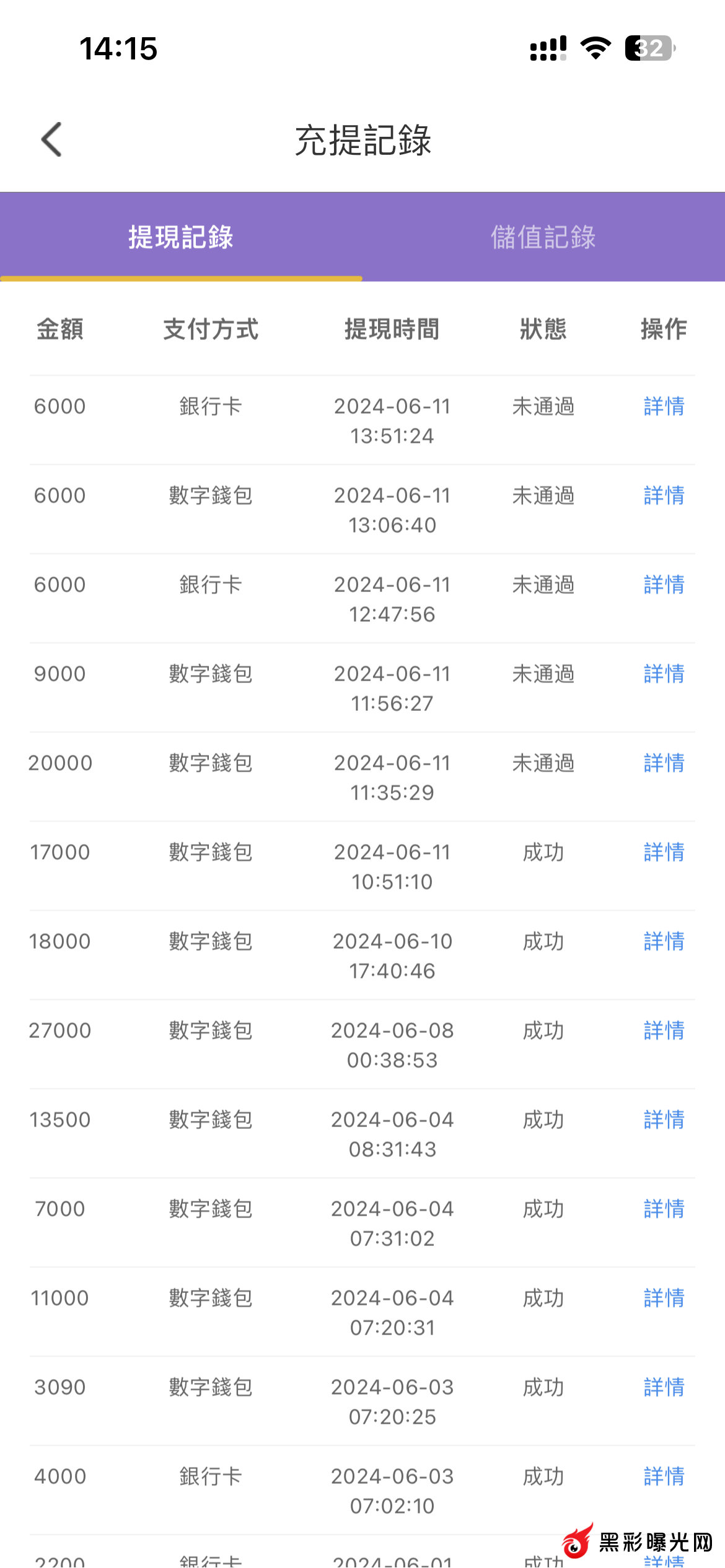The height and width of the screenshot is (1568, 725).
Task: Select the 提現記錄 tab
Action: (x=181, y=237)
